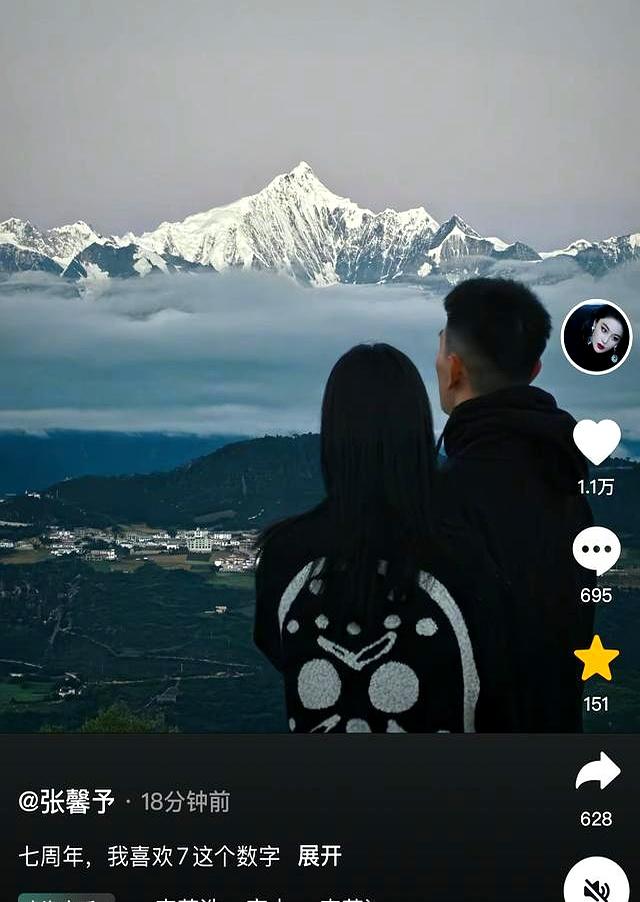Image resolution: width=640 pixels, height=902 pixels.
Task: Open @张馨予's profile from the username
Action: pyautogui.click(x=66, y=802)
